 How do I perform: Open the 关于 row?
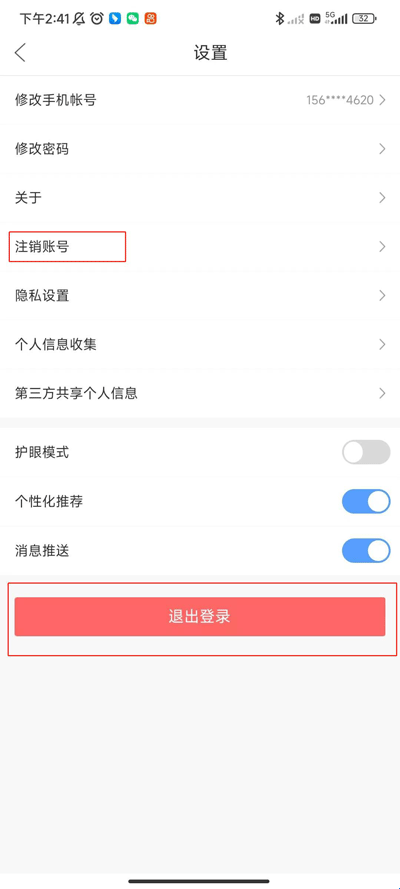tap(200, 198)
